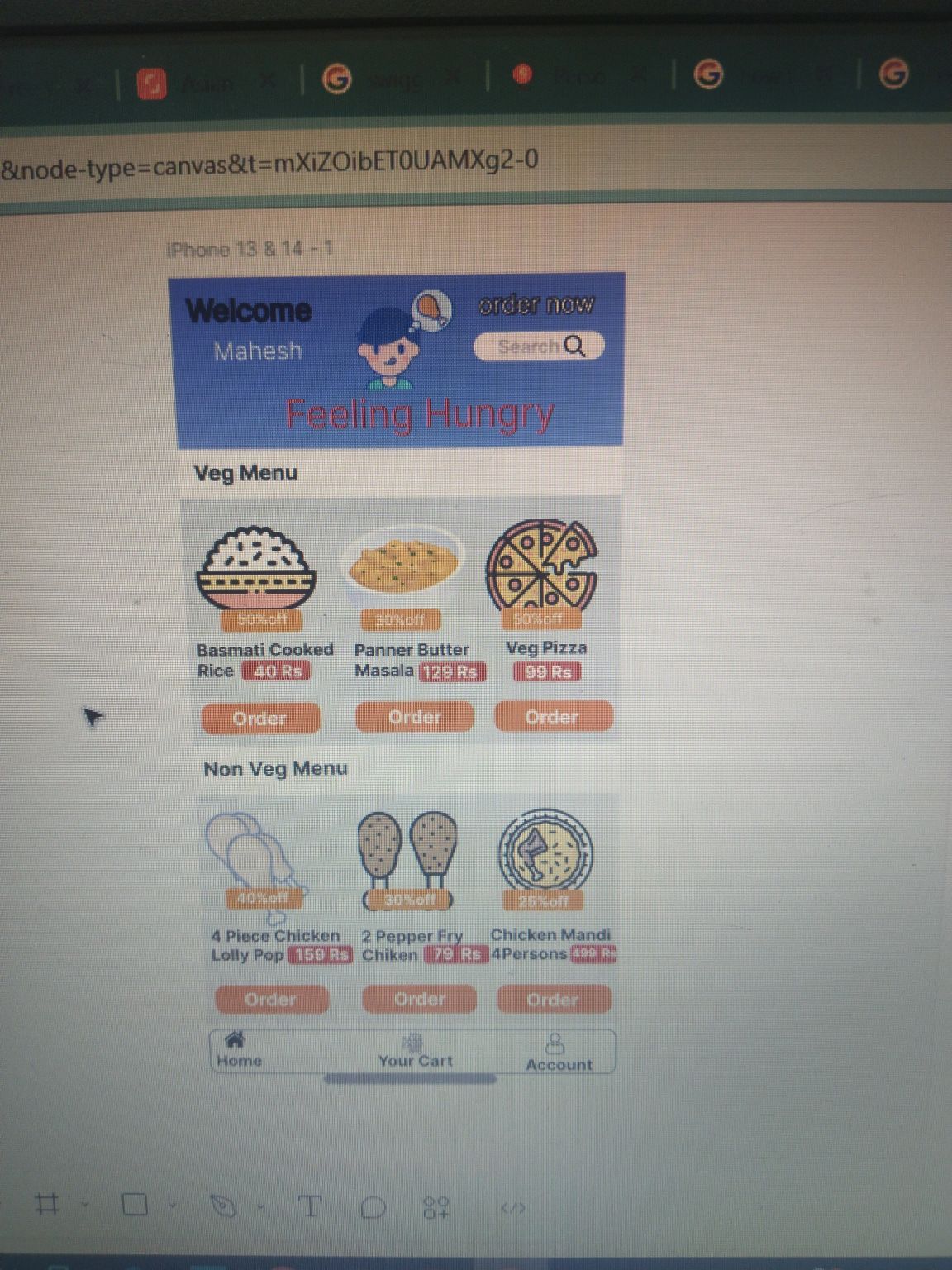Select the iPhone 13 & 14 - 1 frame label
The height and width of the screenshot is (1270, 952).
point(250,249)
